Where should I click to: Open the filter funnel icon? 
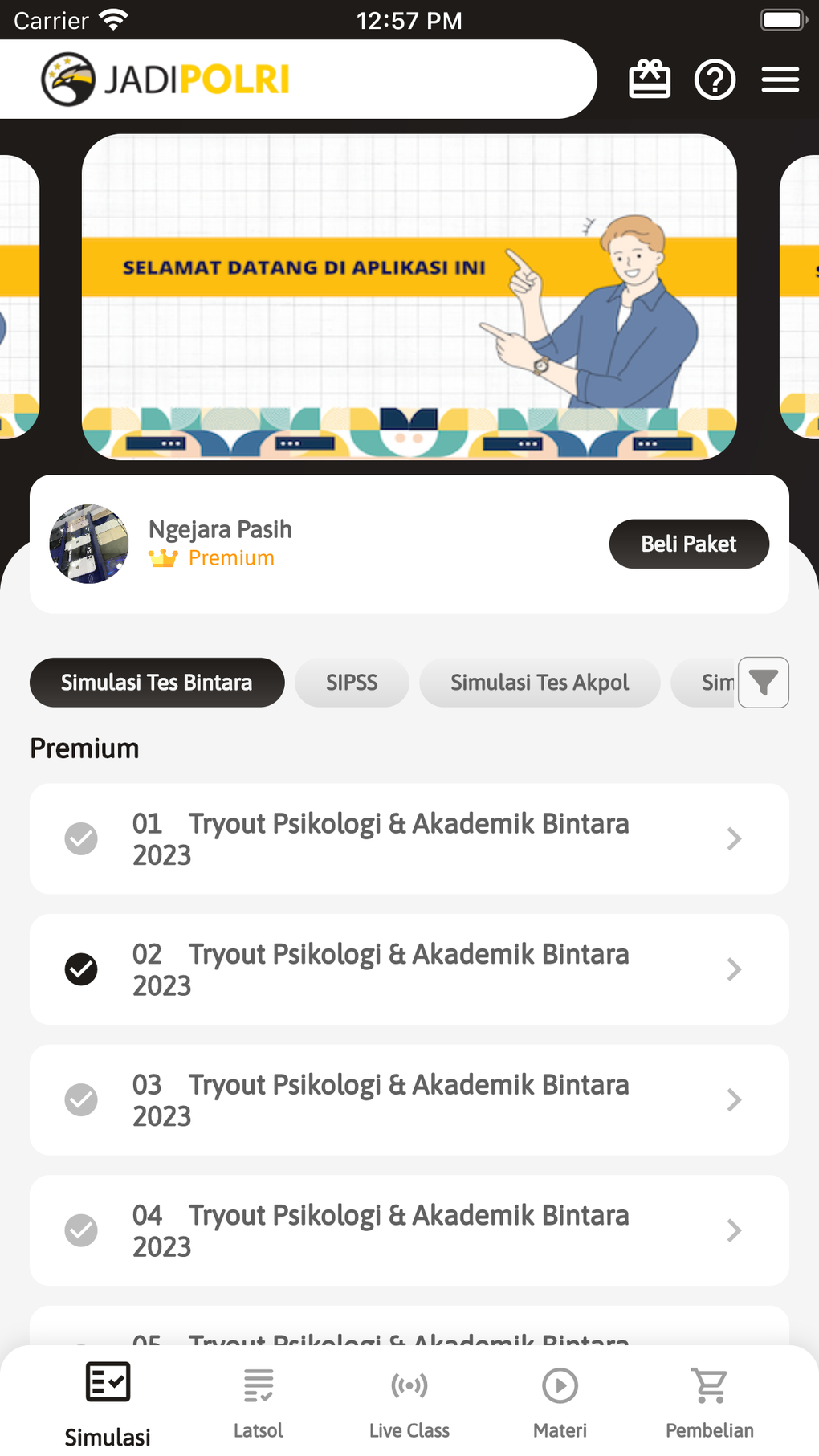point(763,683)
